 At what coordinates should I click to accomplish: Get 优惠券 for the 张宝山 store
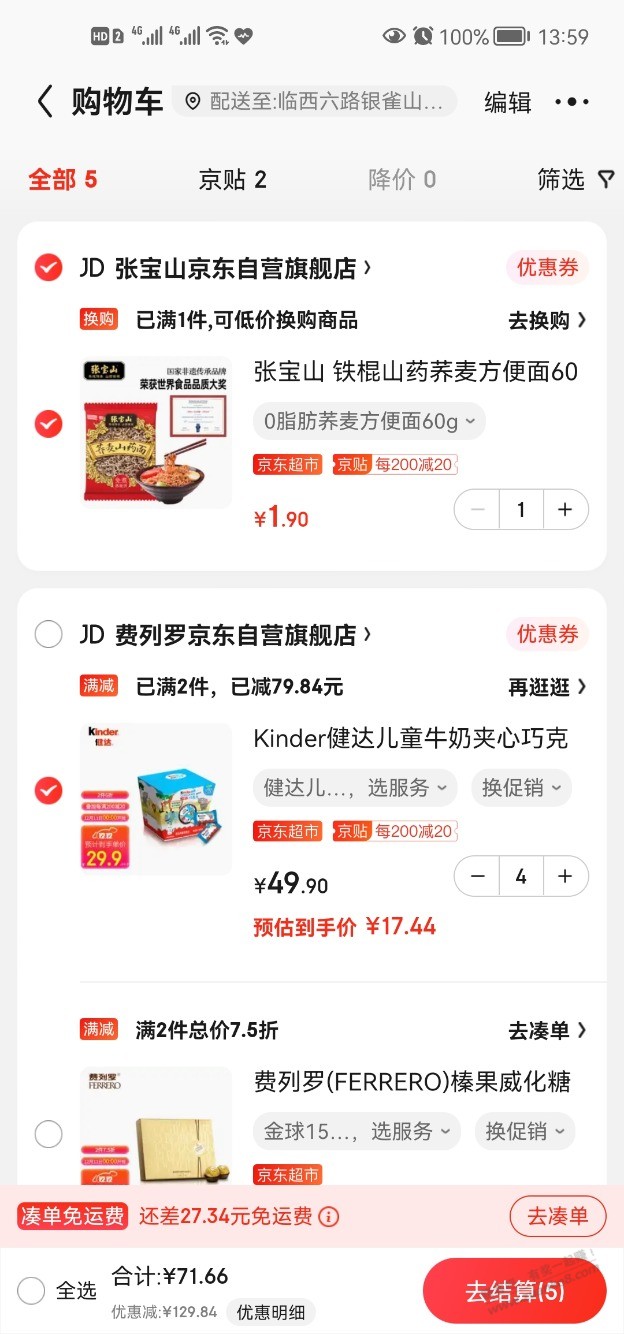point(547,268)
